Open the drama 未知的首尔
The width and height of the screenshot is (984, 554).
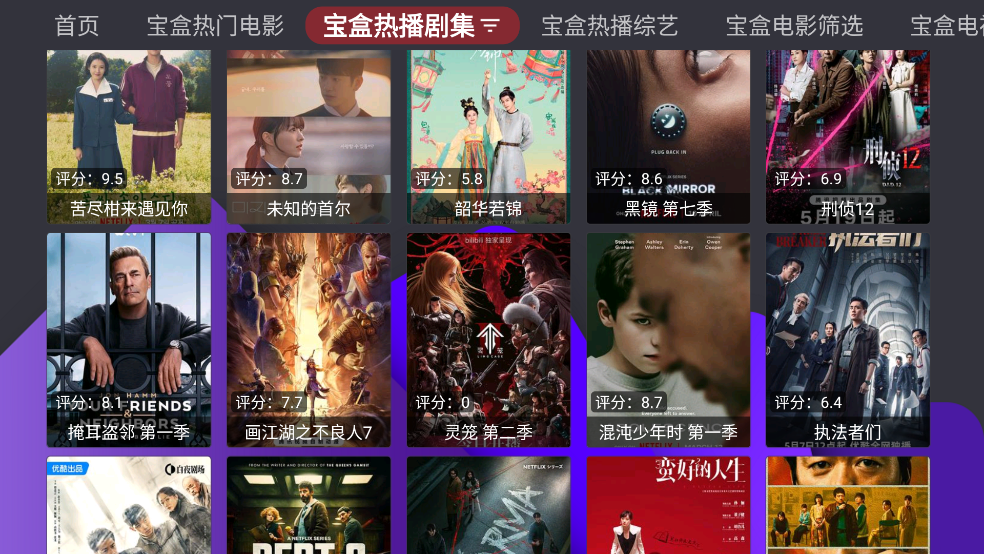pyautogui.click(x=309, y=135)
